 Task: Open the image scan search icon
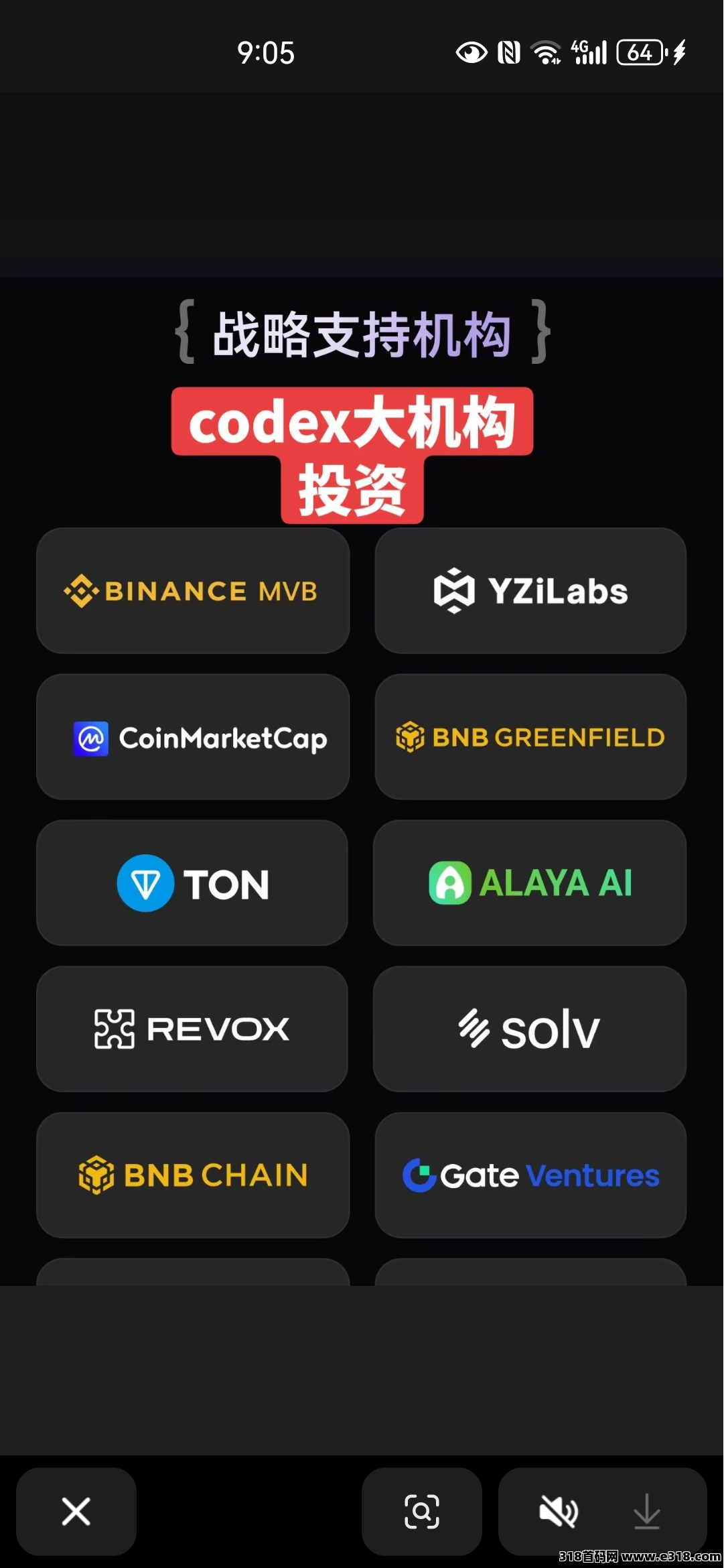422,1511
